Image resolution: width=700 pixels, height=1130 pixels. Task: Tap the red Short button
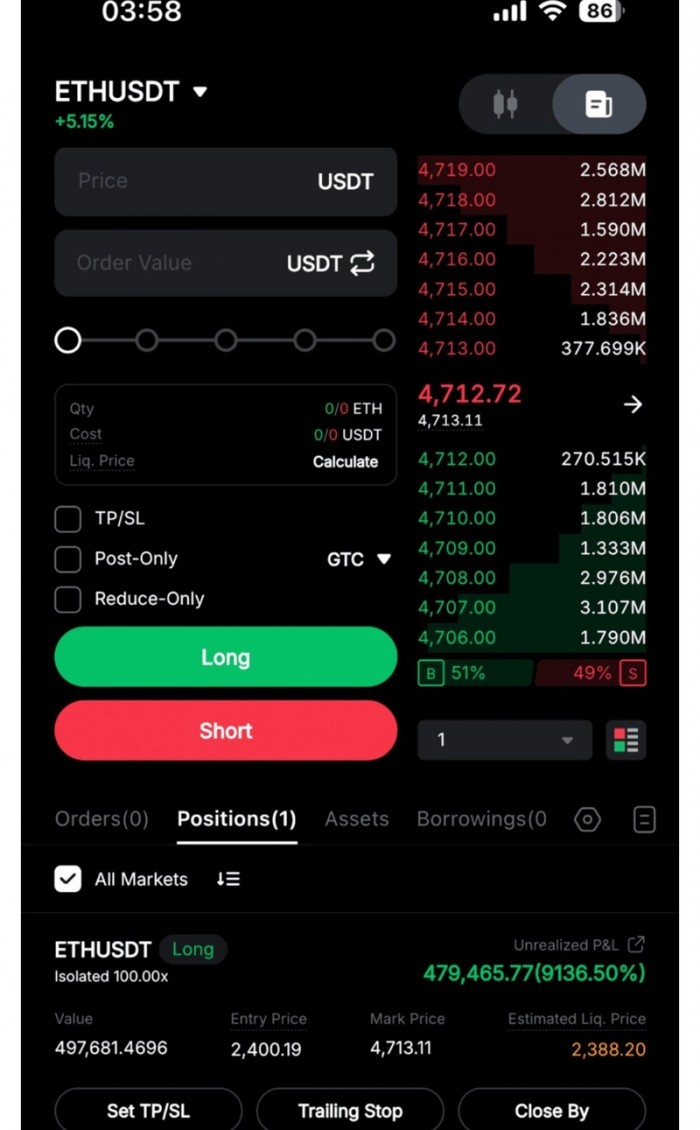225,731
